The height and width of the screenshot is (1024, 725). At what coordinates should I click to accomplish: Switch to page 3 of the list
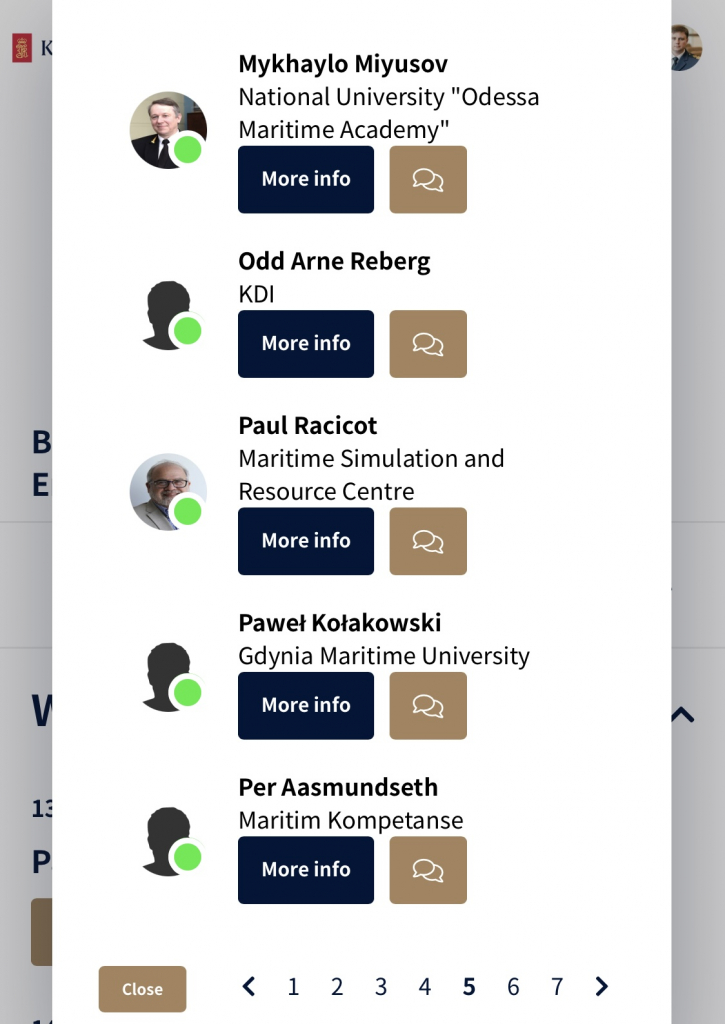(381, 988)
